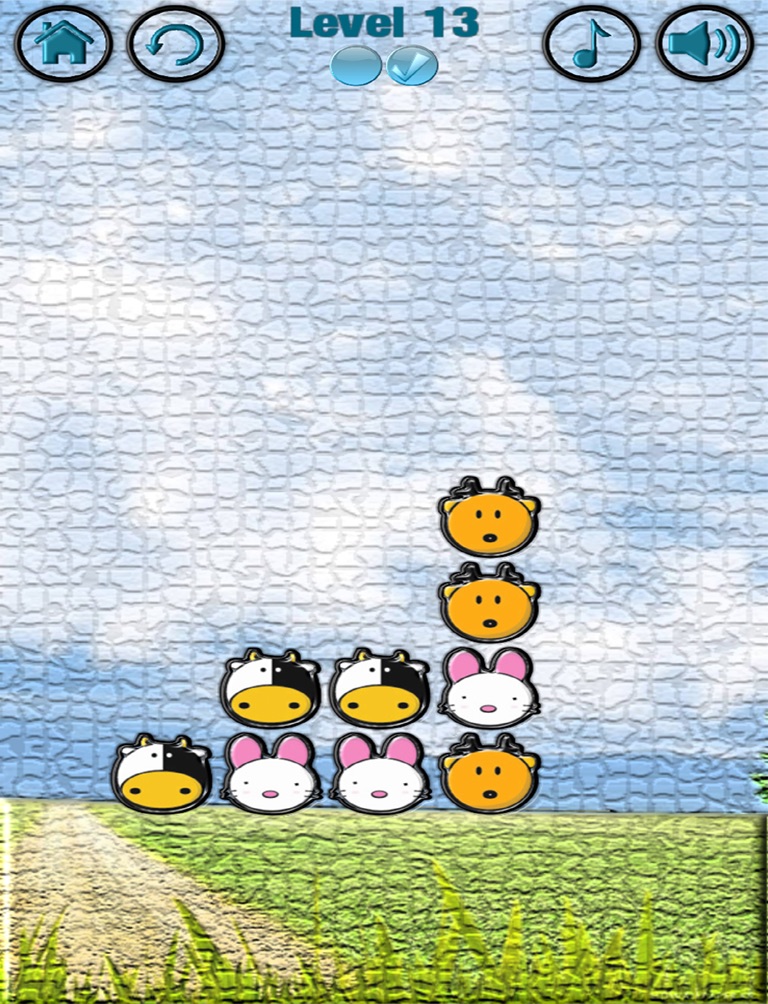This screenshot has height=1004, width=768.
Task: Tap the topmost orange deer block
Action: 489,516
